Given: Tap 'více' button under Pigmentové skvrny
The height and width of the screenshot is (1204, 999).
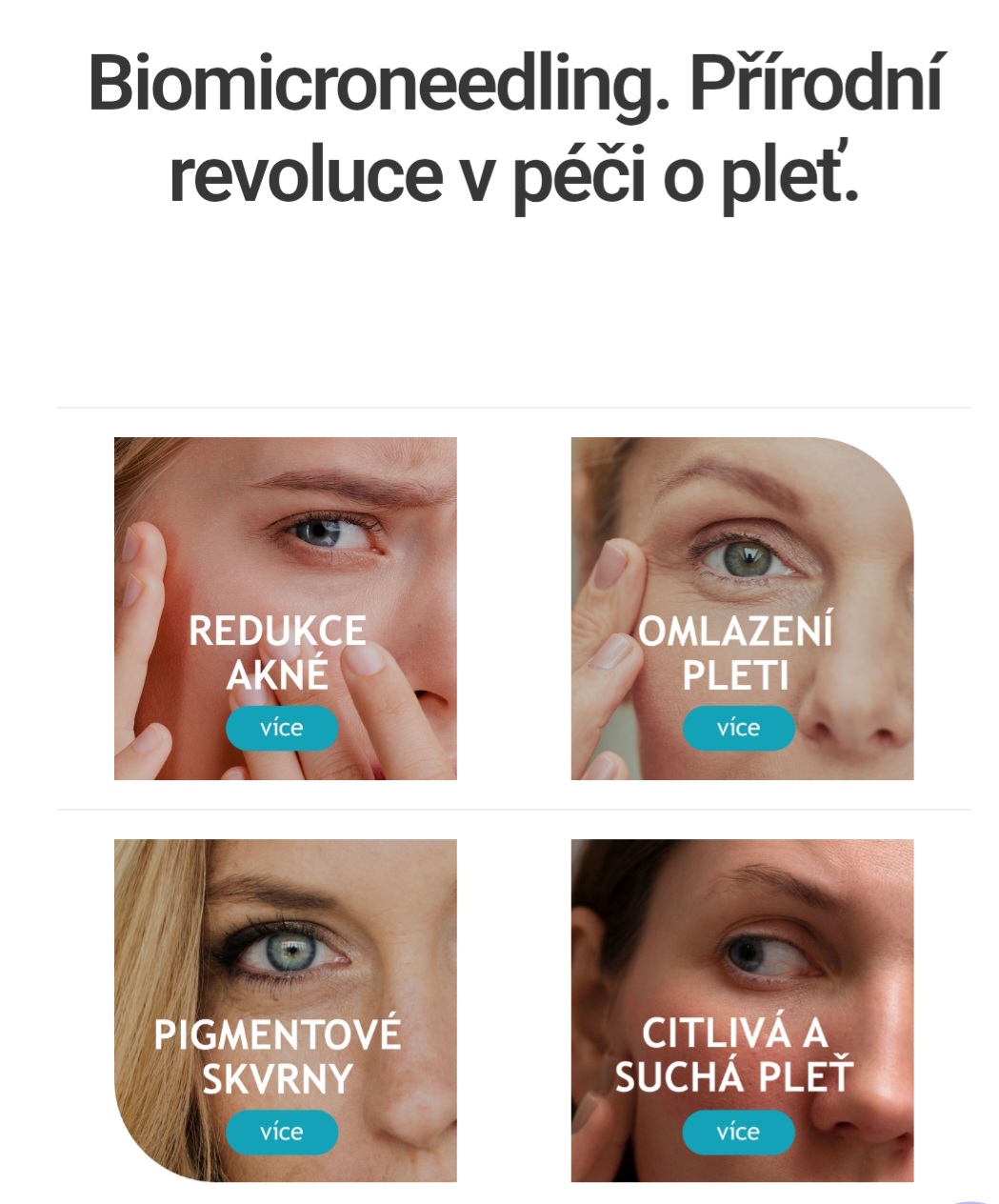Looking at the screenshot, I should coord(282,1133).
